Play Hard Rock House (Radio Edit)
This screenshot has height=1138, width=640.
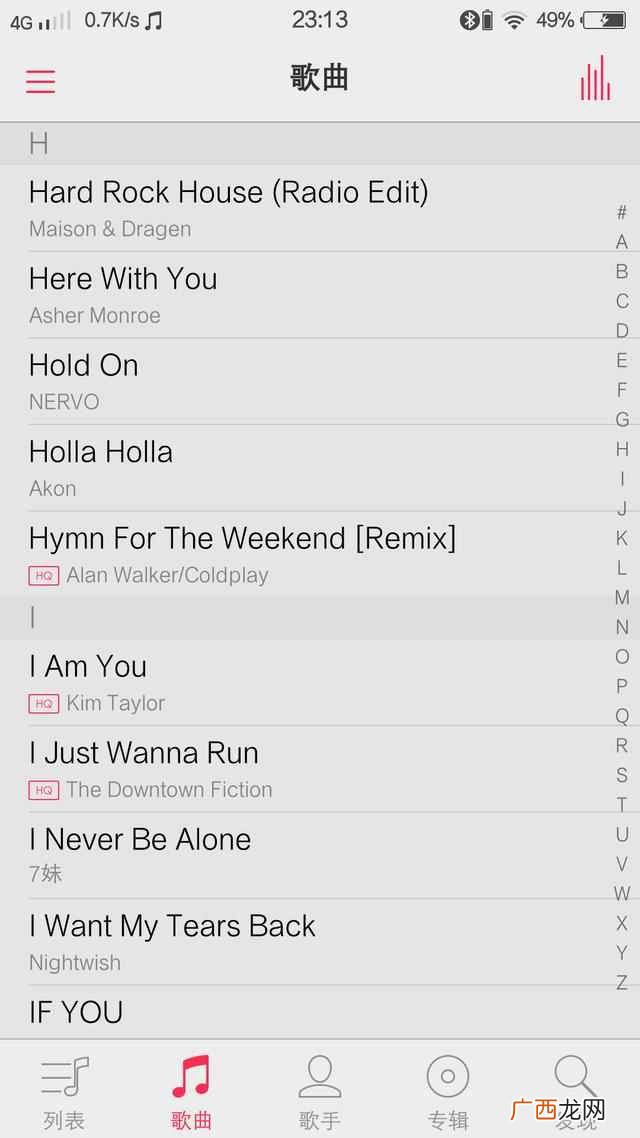click(305, 209)
